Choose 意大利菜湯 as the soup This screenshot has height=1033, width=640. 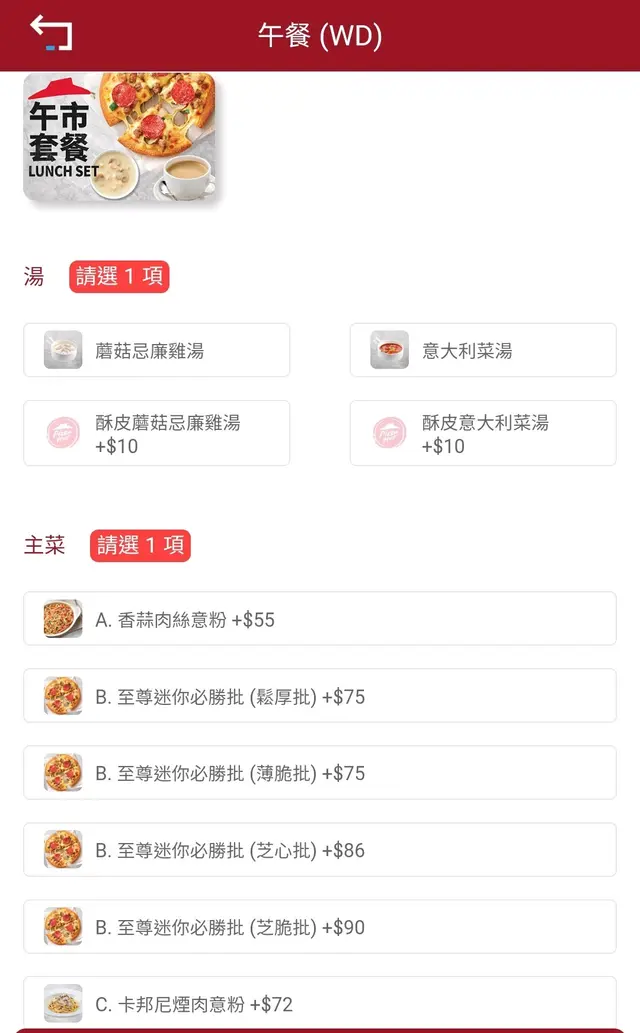tap(483, 350)
